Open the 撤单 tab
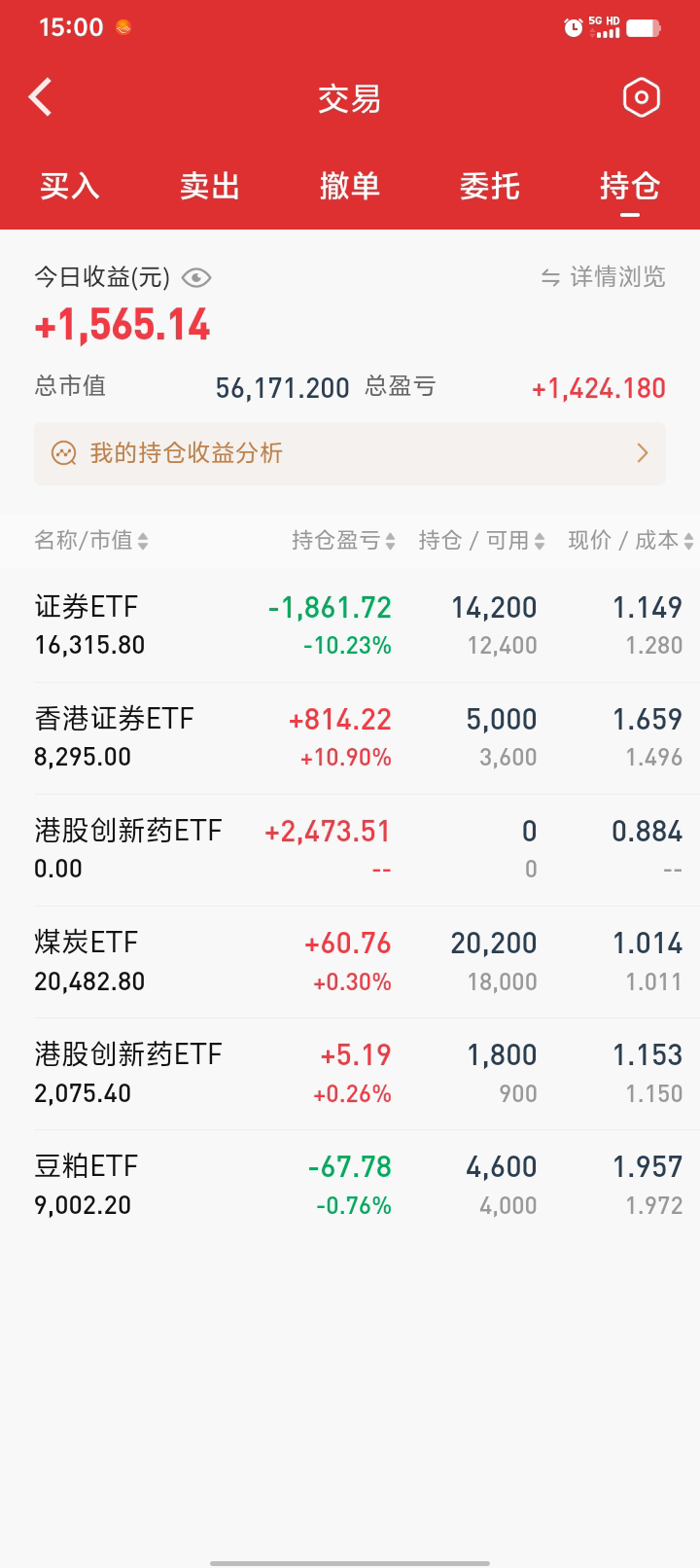Screen dimensions: 700x1568 tap(350, 186)
